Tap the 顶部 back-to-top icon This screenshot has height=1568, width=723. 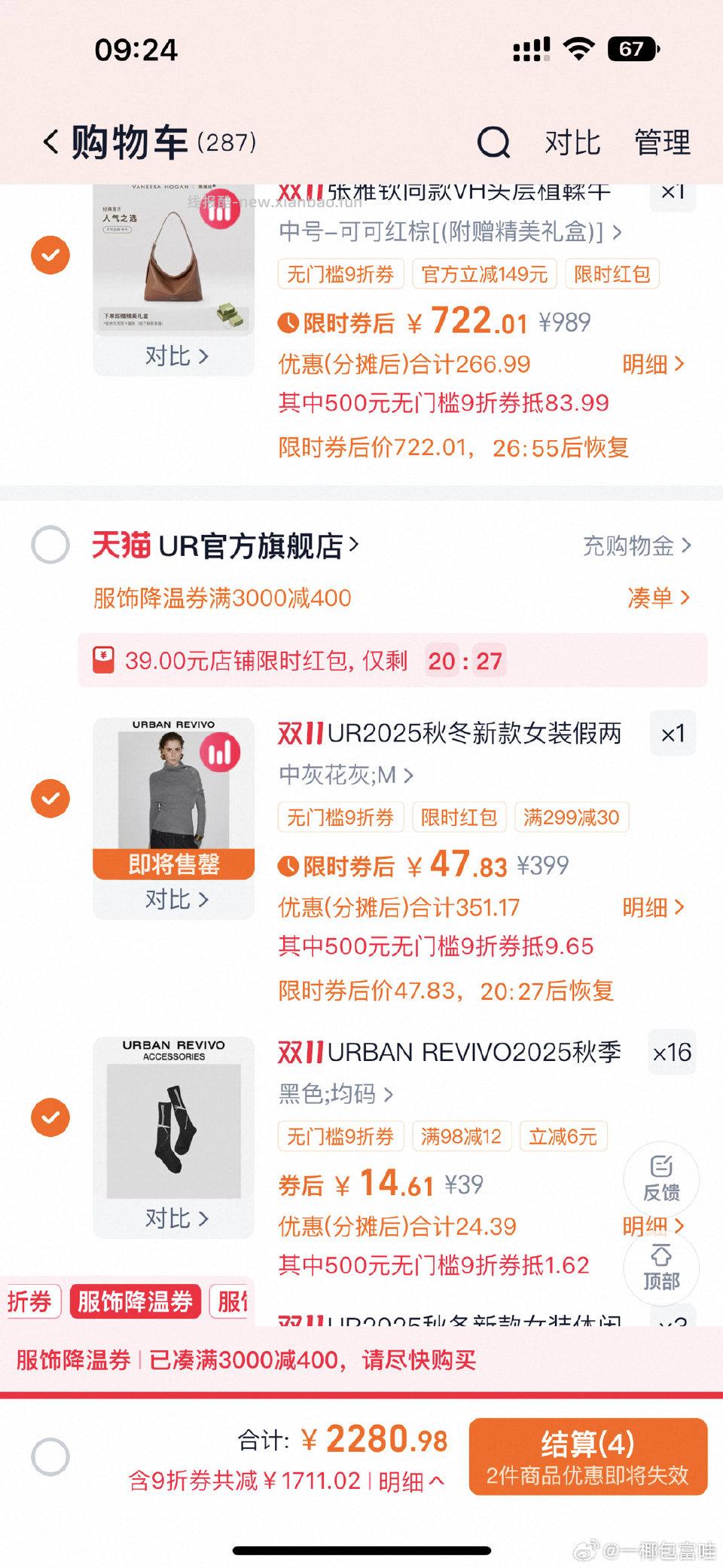[x=661, y=1269]
